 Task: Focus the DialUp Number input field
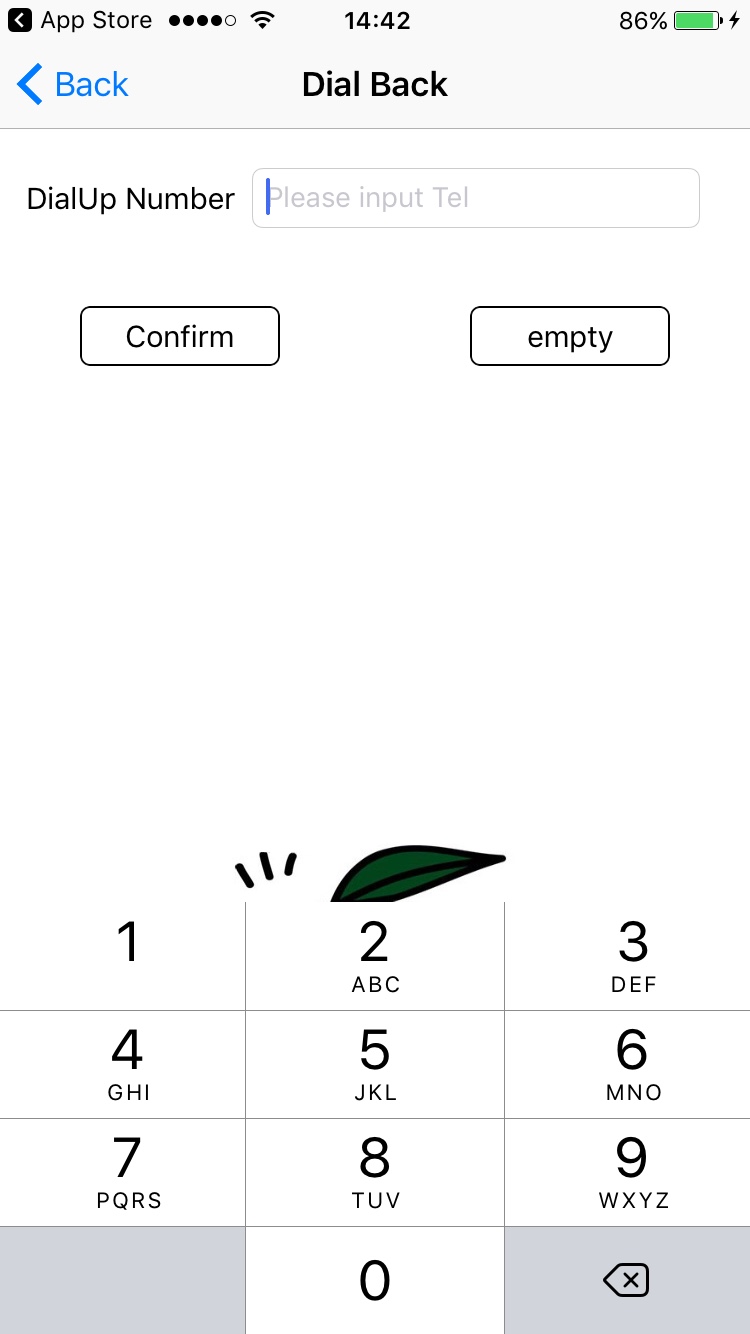(475, 198)
